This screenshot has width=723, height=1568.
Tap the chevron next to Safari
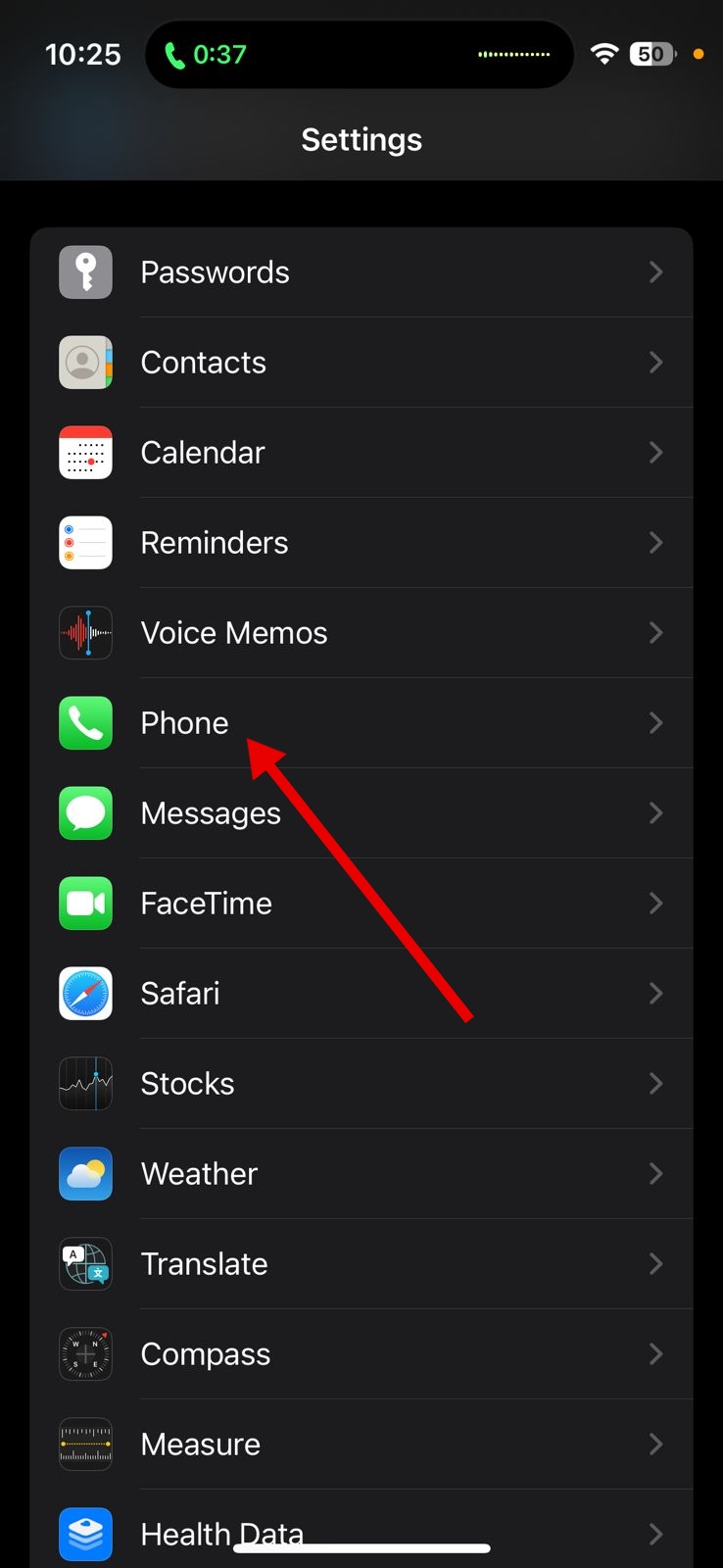pyautogui.click(x=655, y=993)
